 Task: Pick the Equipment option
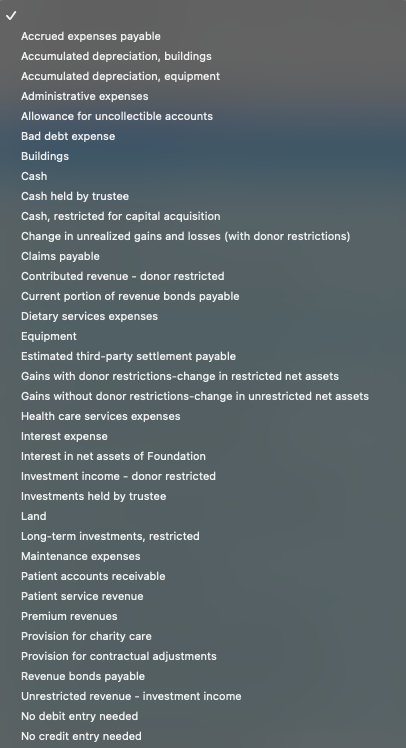point(49,337)
